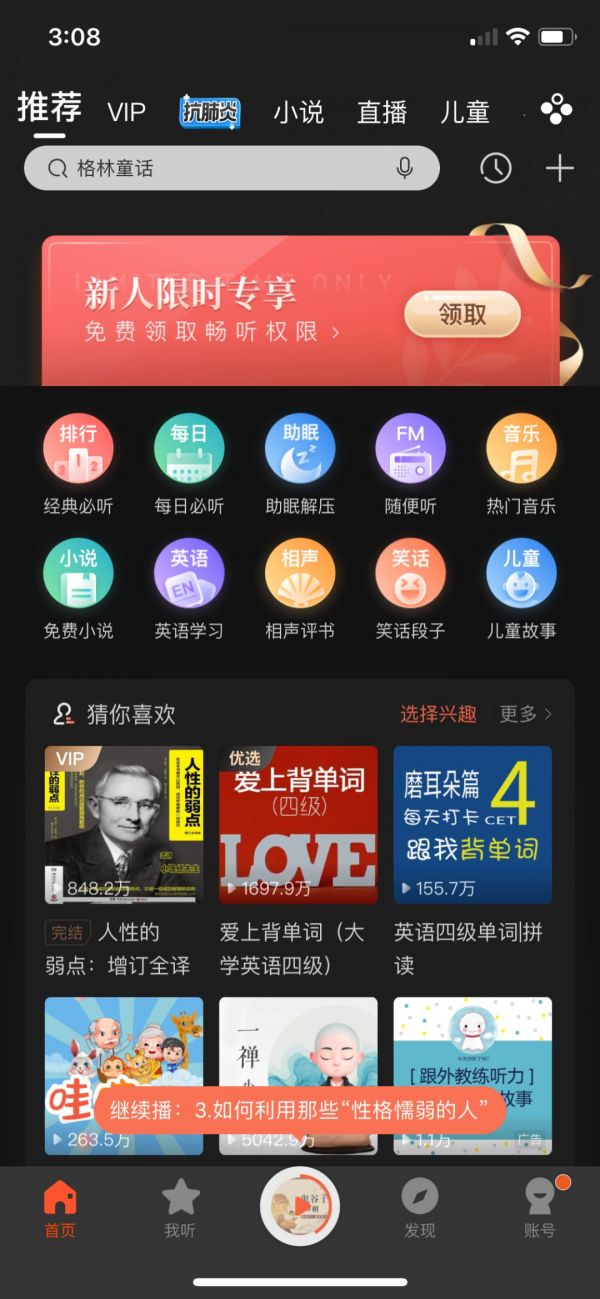600x1299 pixels.
Task: Open the channel categories grid icon
Action: (556, 109)
